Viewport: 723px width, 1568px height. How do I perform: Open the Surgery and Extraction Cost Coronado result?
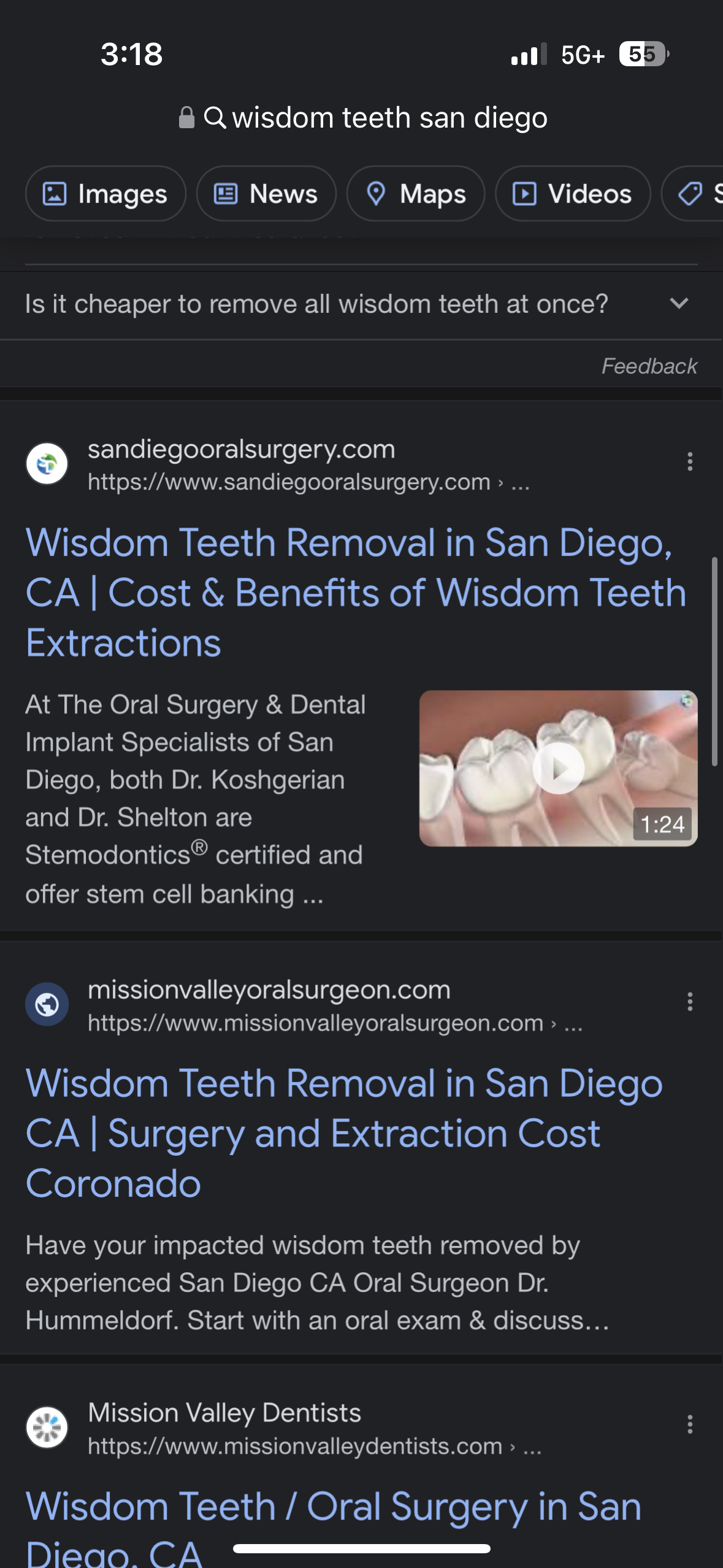point(343,1132)
